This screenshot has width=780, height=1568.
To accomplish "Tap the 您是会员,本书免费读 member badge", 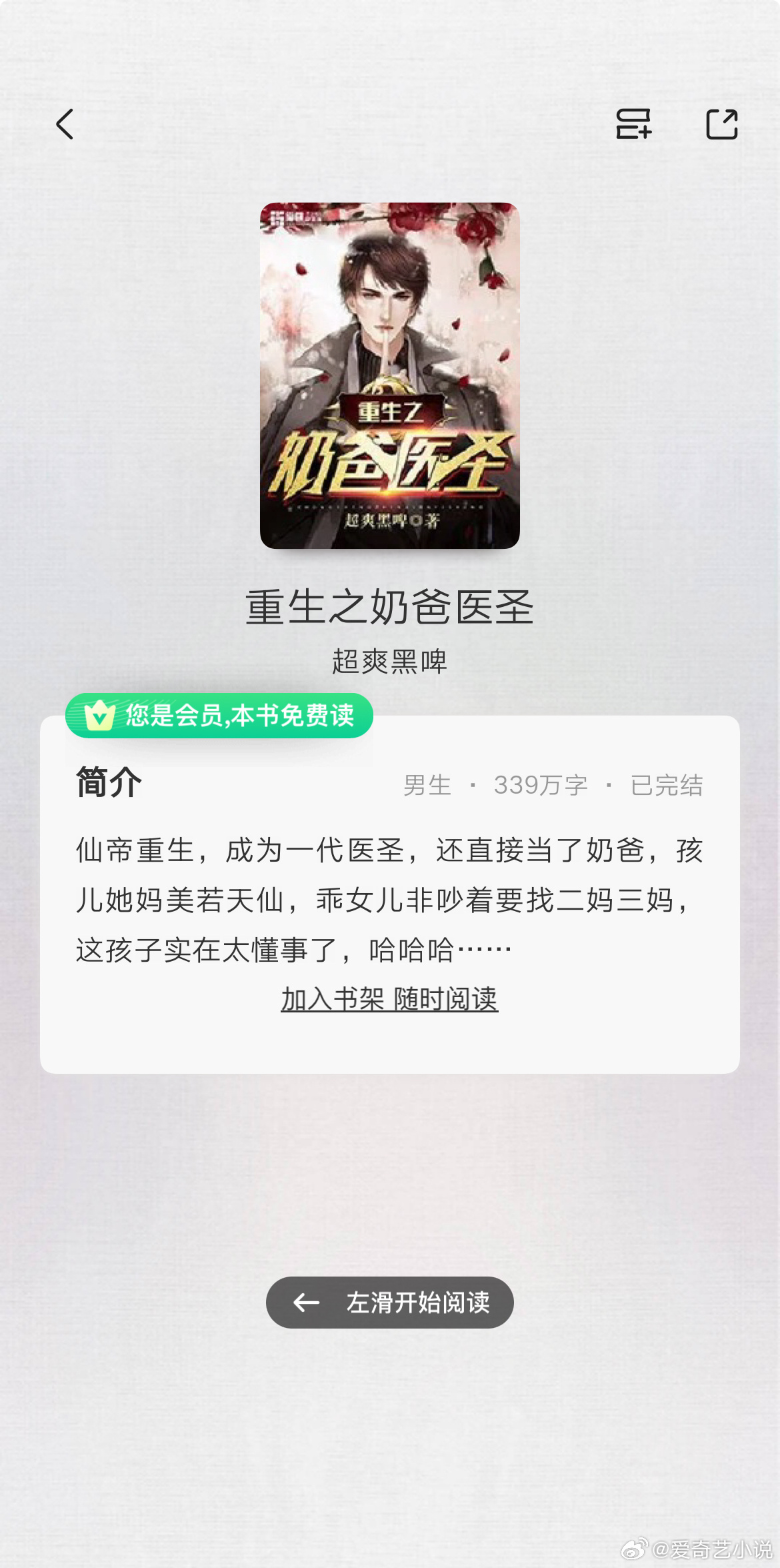I will click(x=219, y=716).
